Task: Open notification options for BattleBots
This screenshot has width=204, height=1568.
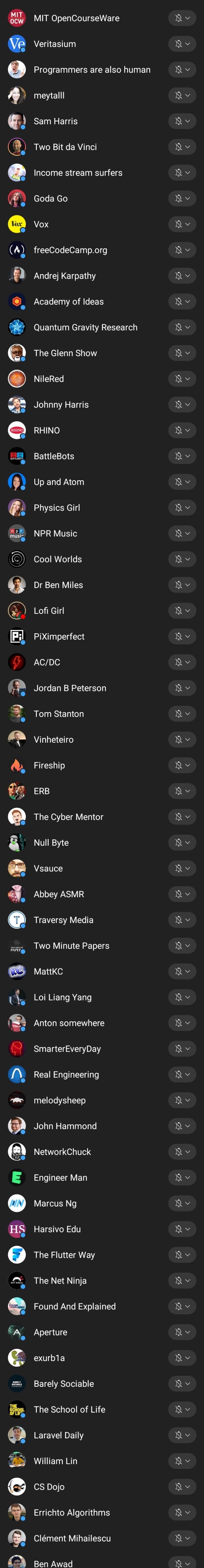Action: pos(181,456)
